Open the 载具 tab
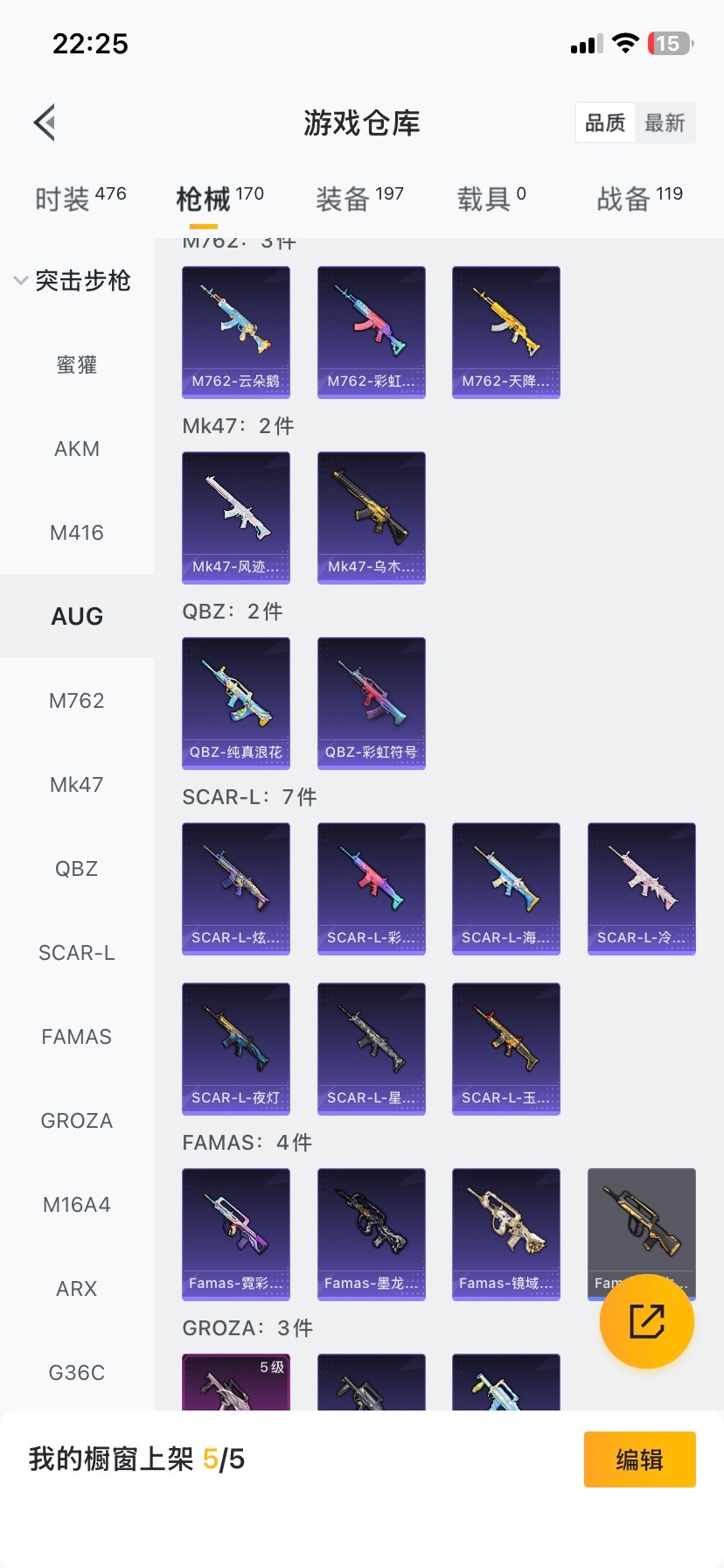 [491, 199]
